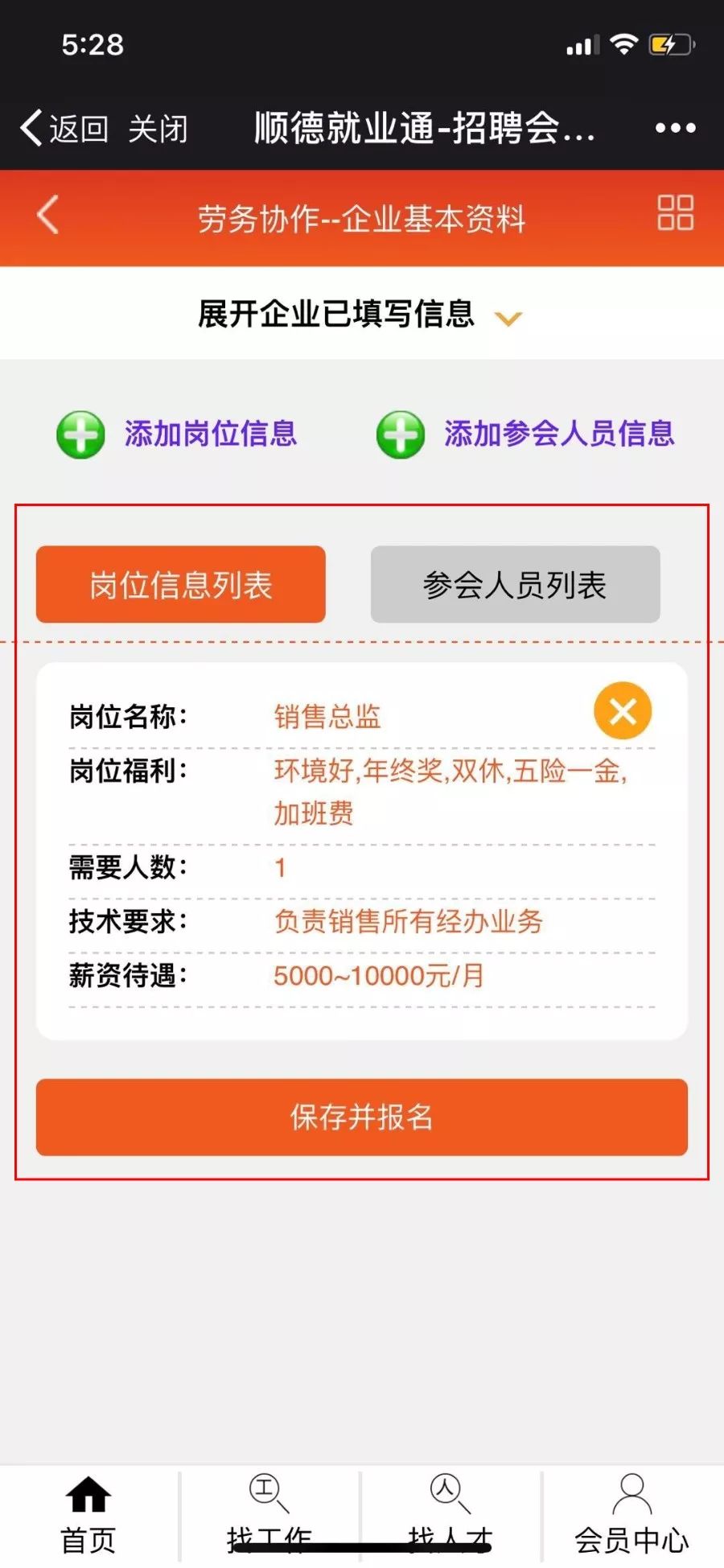Open the grid menu icon in orange bar
Viewport: 724px width, 1568px height.
(675, 212)
